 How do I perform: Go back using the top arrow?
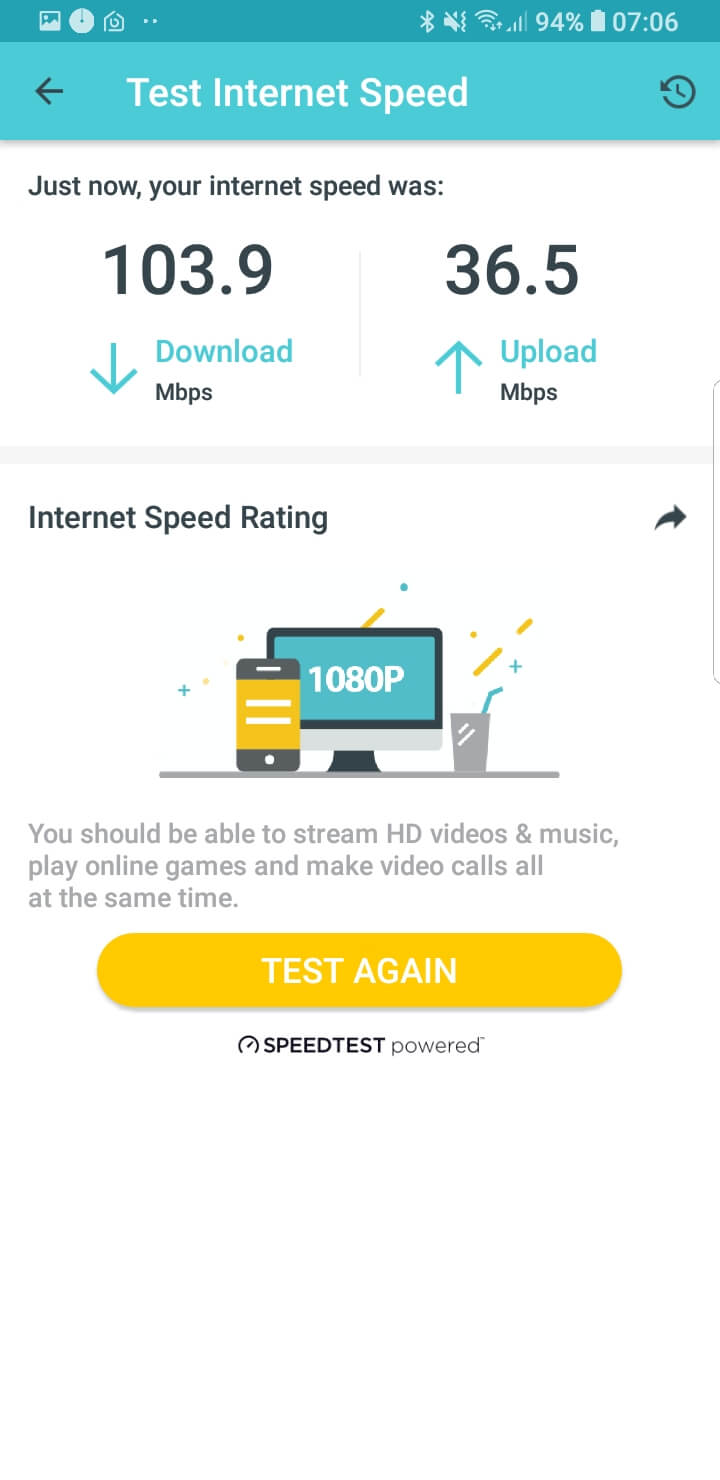tap(49, 92)
